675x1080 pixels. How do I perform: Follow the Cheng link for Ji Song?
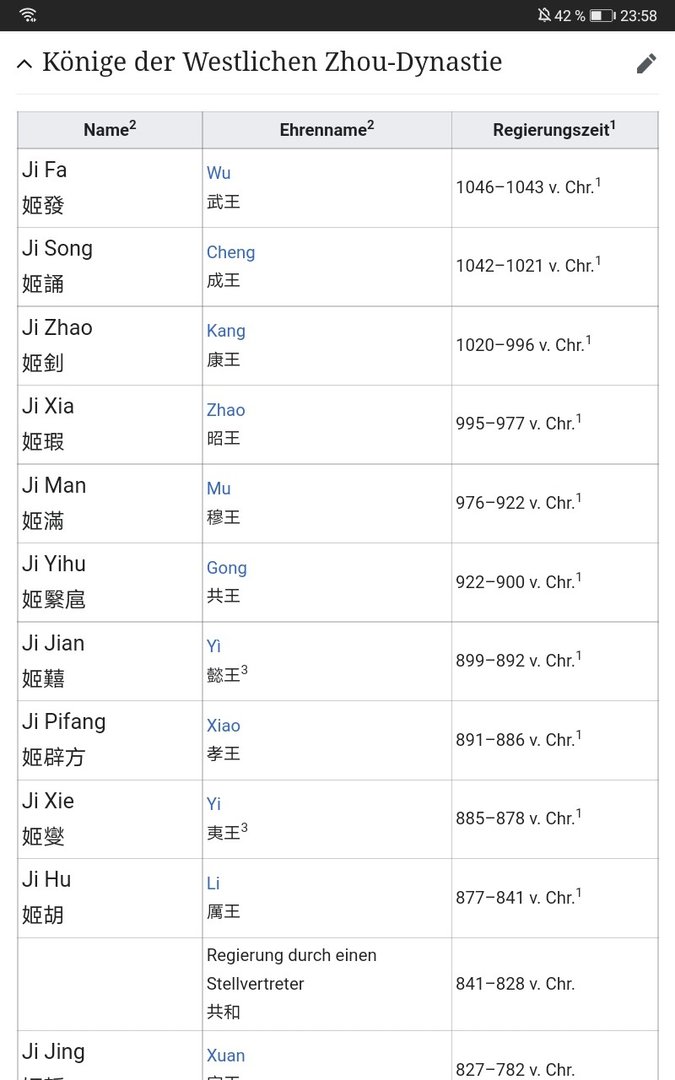(x=231, y=252)
